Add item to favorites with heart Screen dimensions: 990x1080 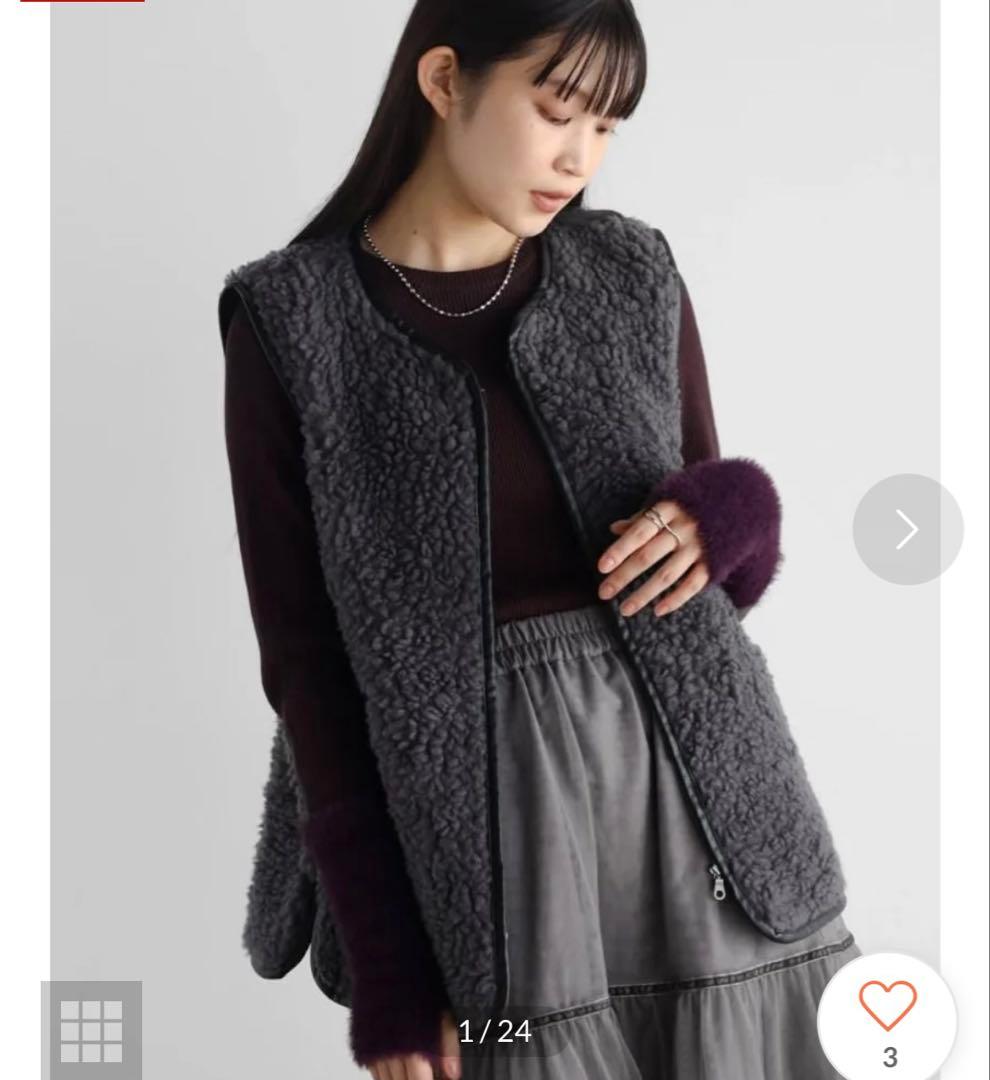click(x=888, y=1007)
